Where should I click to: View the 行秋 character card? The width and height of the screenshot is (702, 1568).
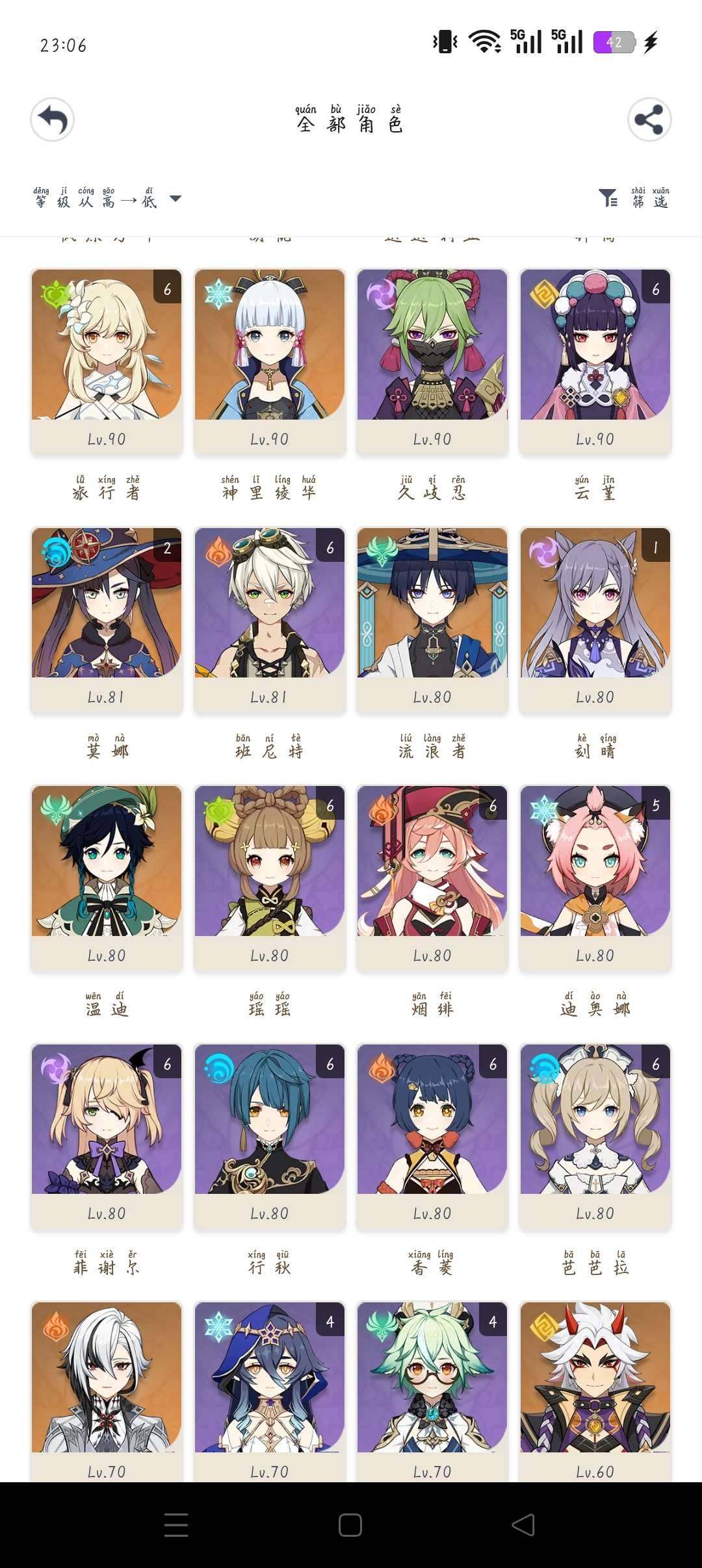tap(269, 1135)
